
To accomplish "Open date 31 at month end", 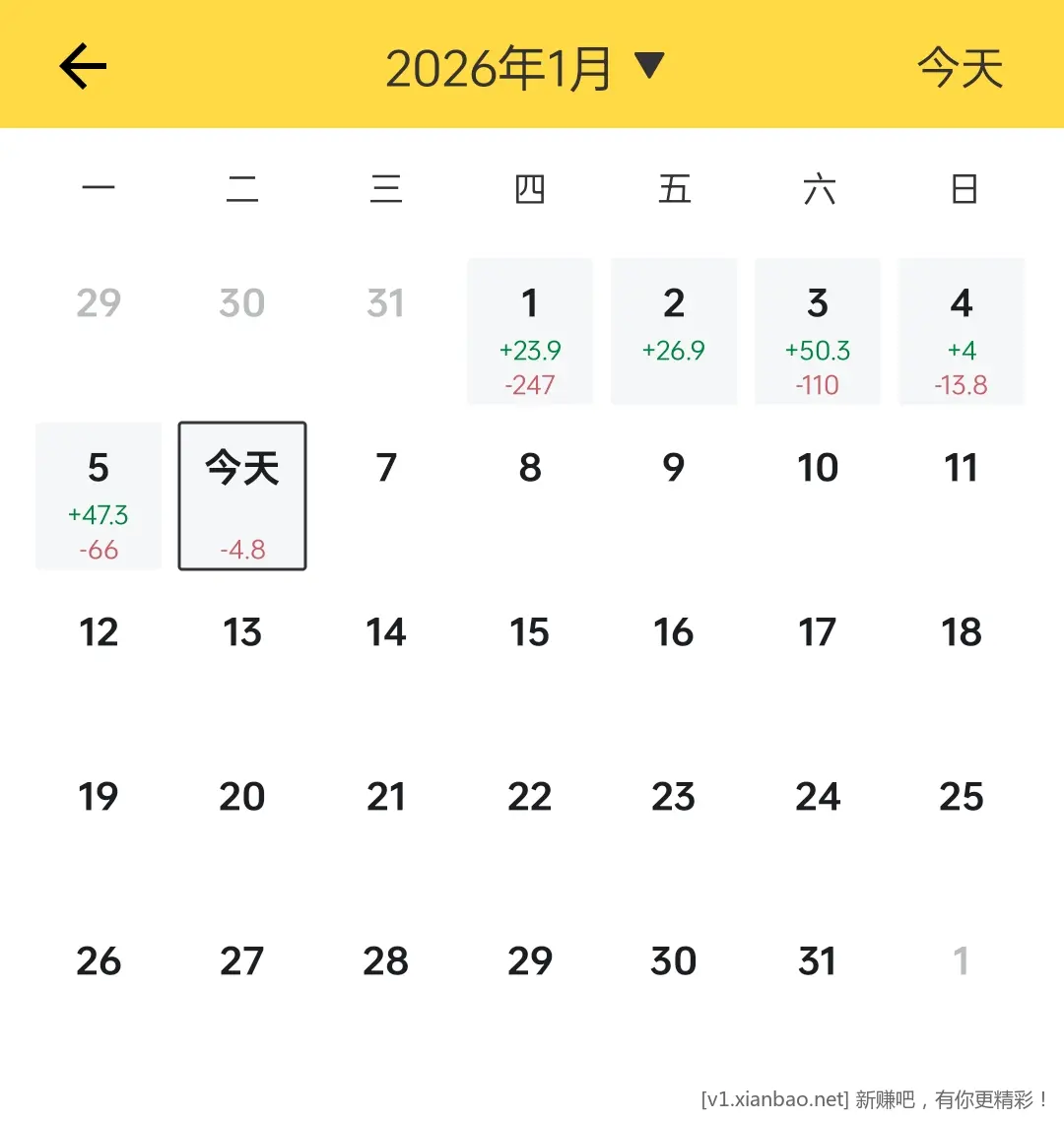I will 817,960.
